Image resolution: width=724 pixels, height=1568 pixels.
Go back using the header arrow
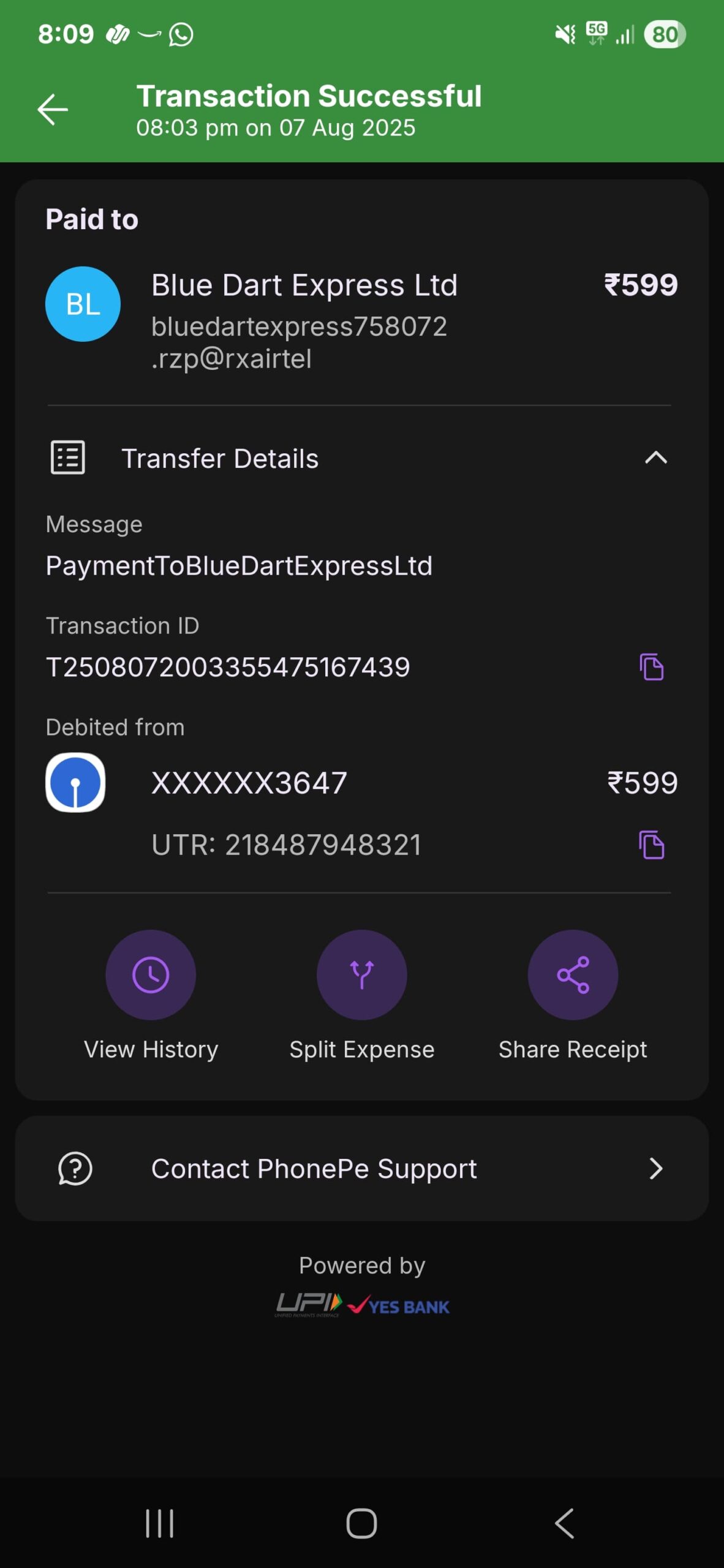pyautogui.click(x=53, y=110)
